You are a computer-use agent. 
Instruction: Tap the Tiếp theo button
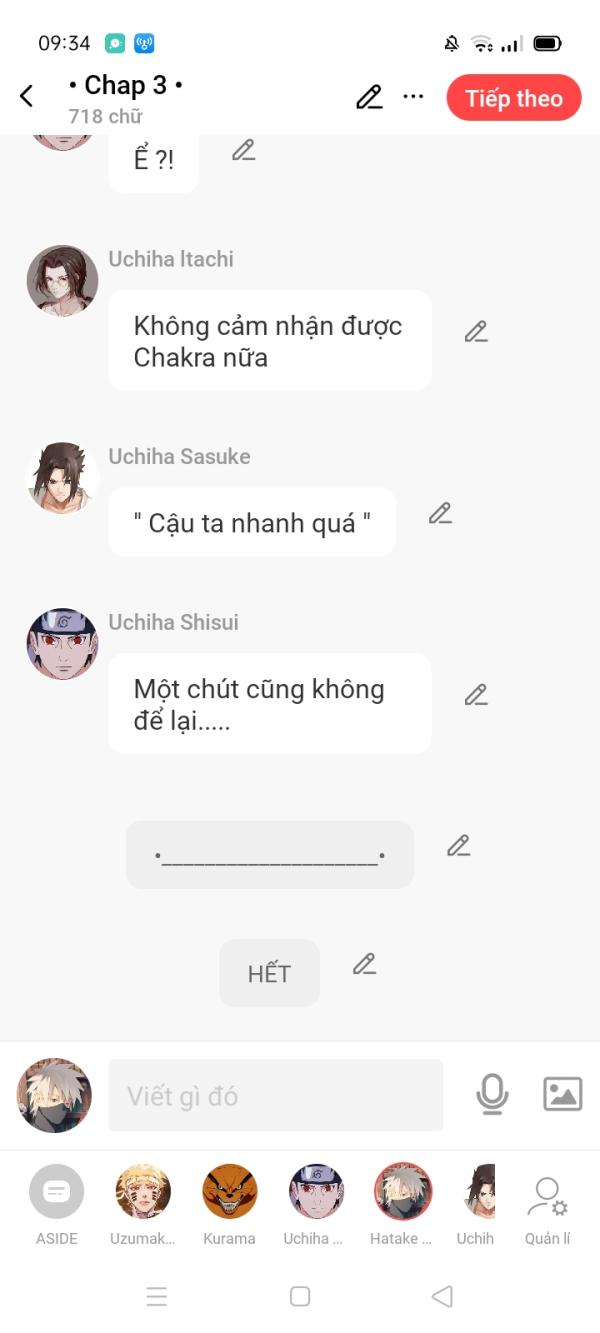coord(513,98)
